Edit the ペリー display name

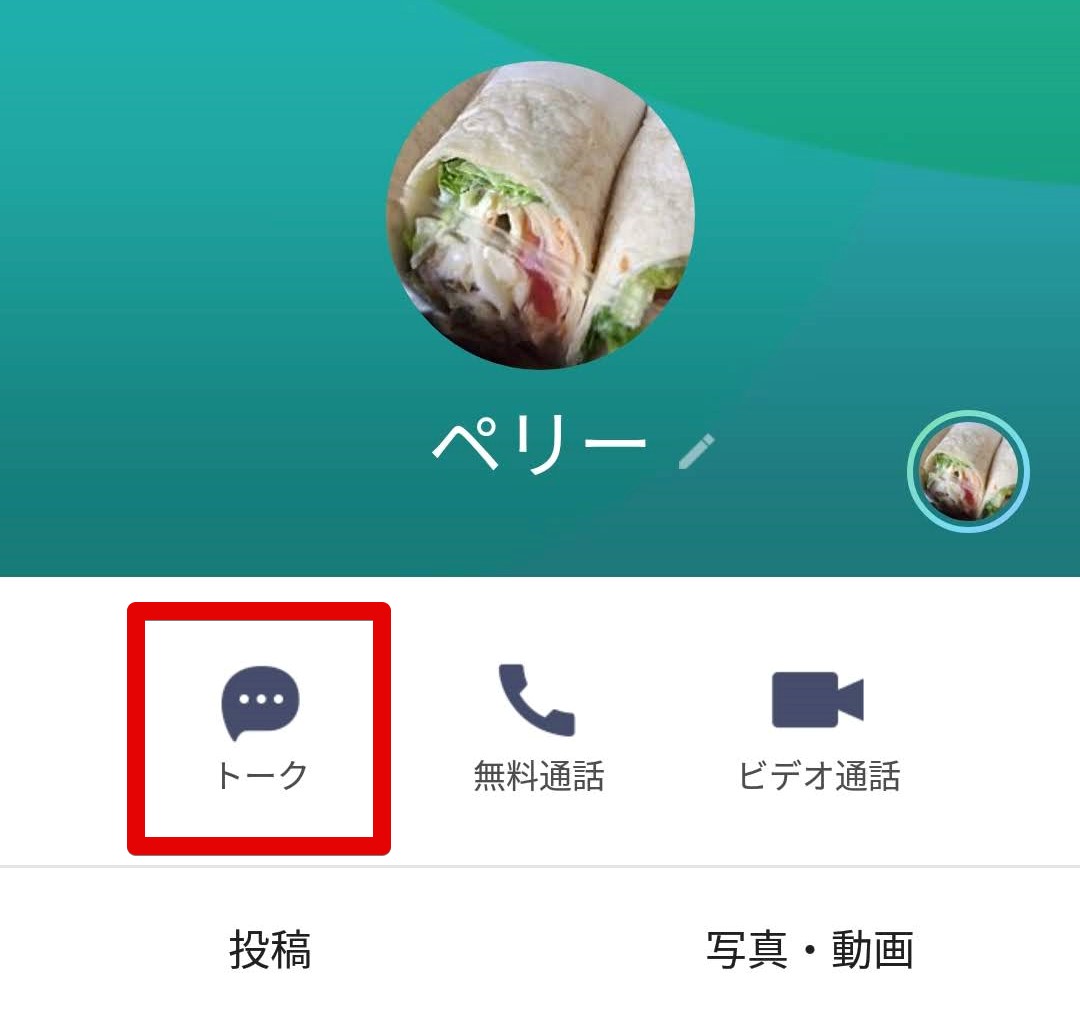tap(696, 451)
